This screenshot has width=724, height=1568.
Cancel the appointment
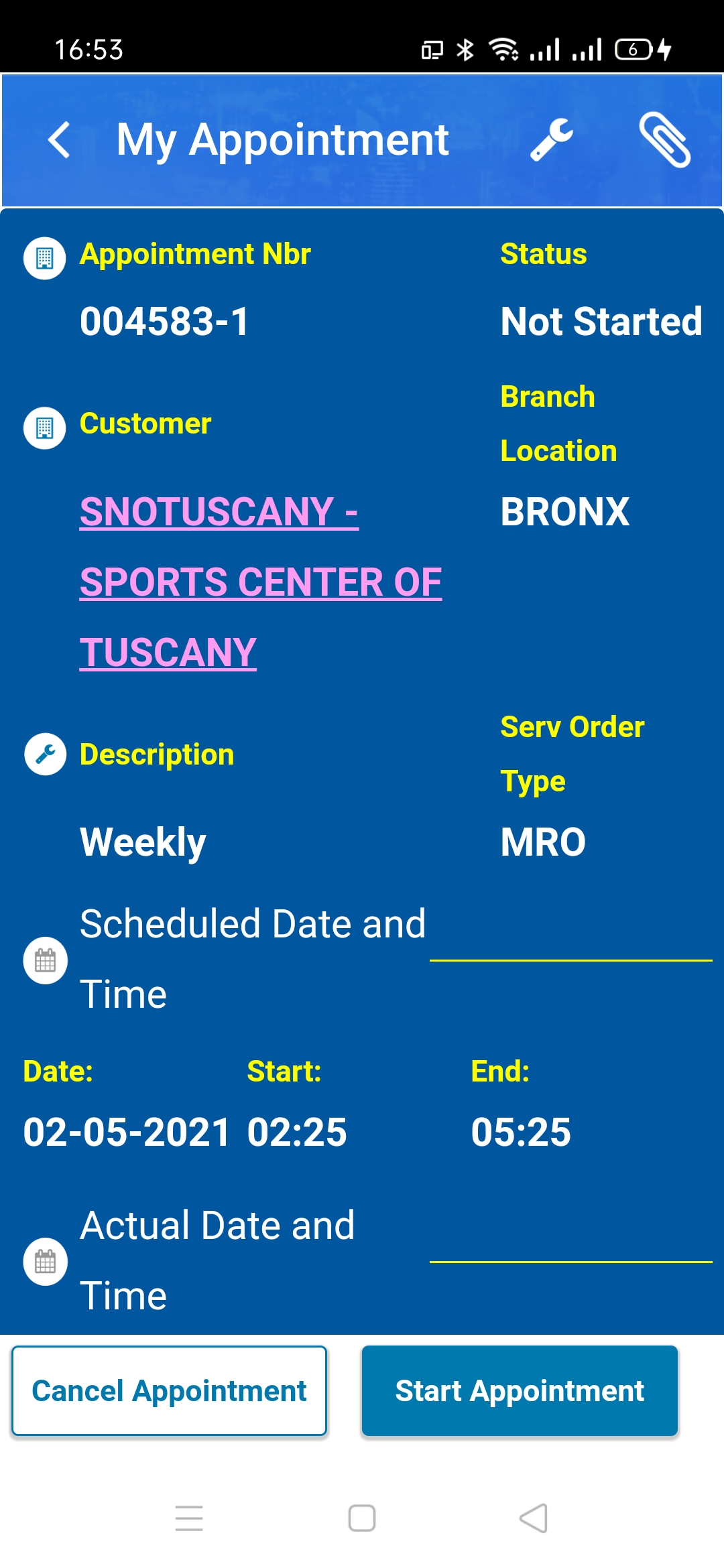click(x=169, y=1390)
